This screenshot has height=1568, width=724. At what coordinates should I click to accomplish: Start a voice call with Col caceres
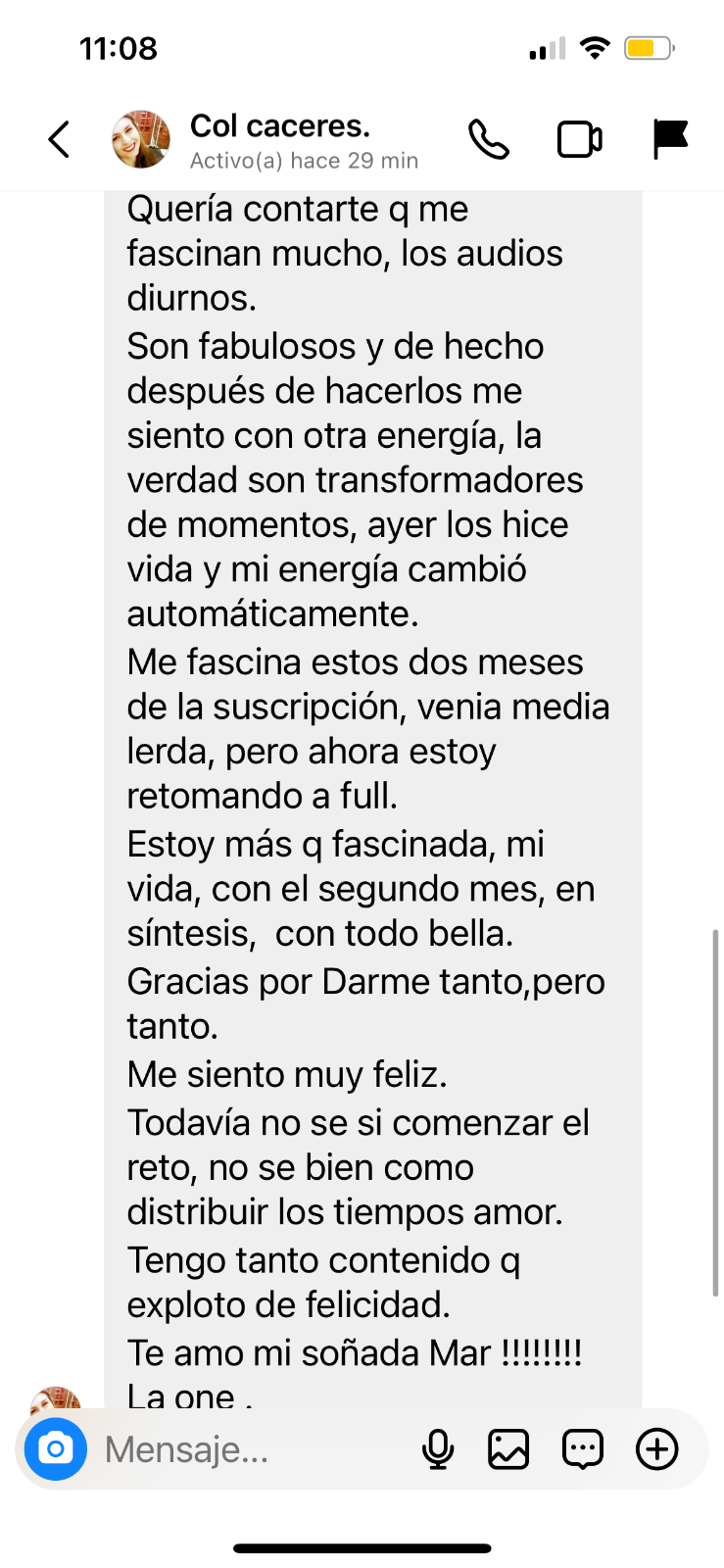(488, 139)
